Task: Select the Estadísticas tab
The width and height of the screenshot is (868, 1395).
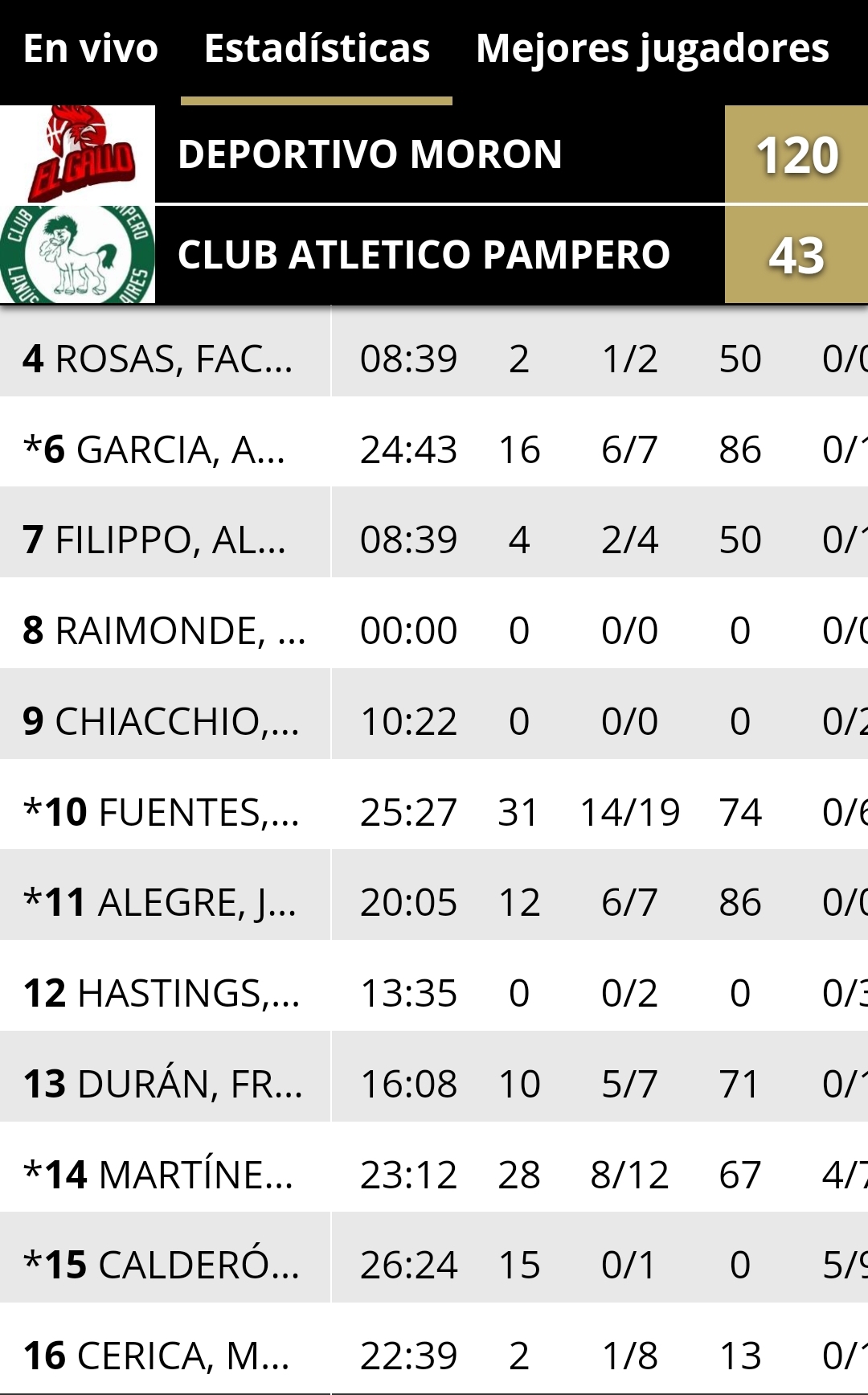Action: point(317,49)
